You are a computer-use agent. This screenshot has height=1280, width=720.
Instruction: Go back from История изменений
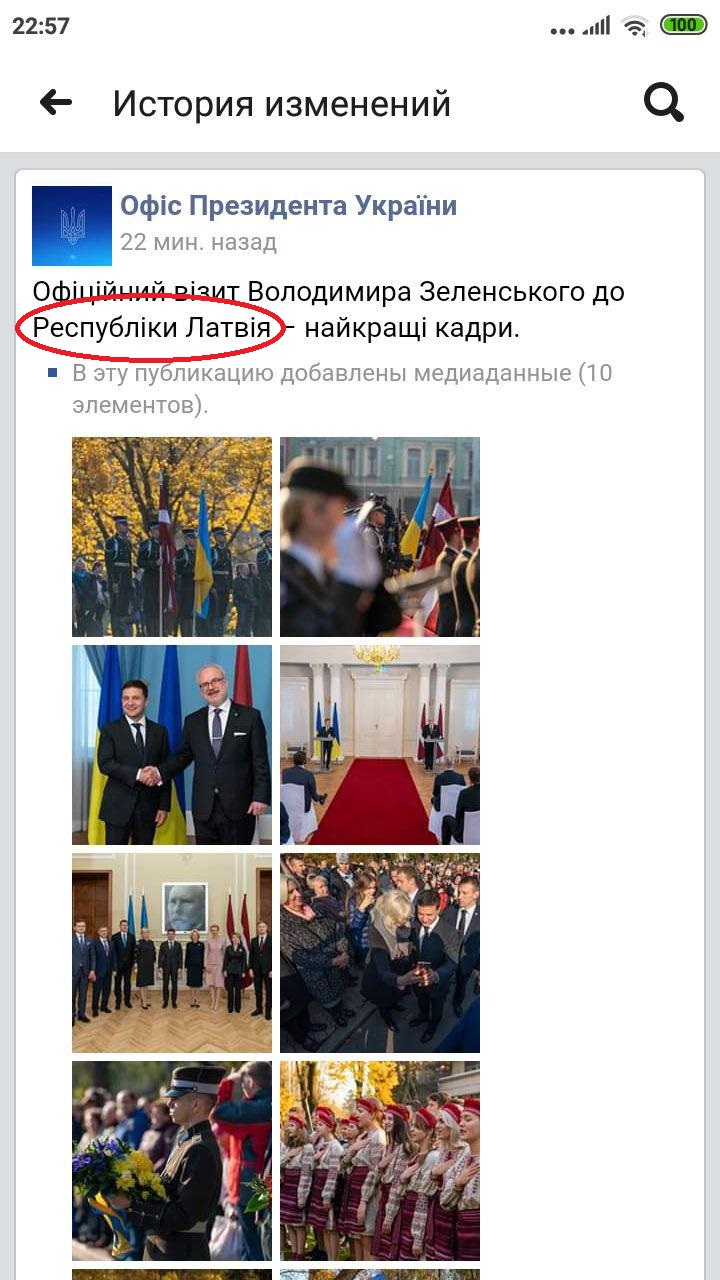pyautogui.click(x=56, y=102)
